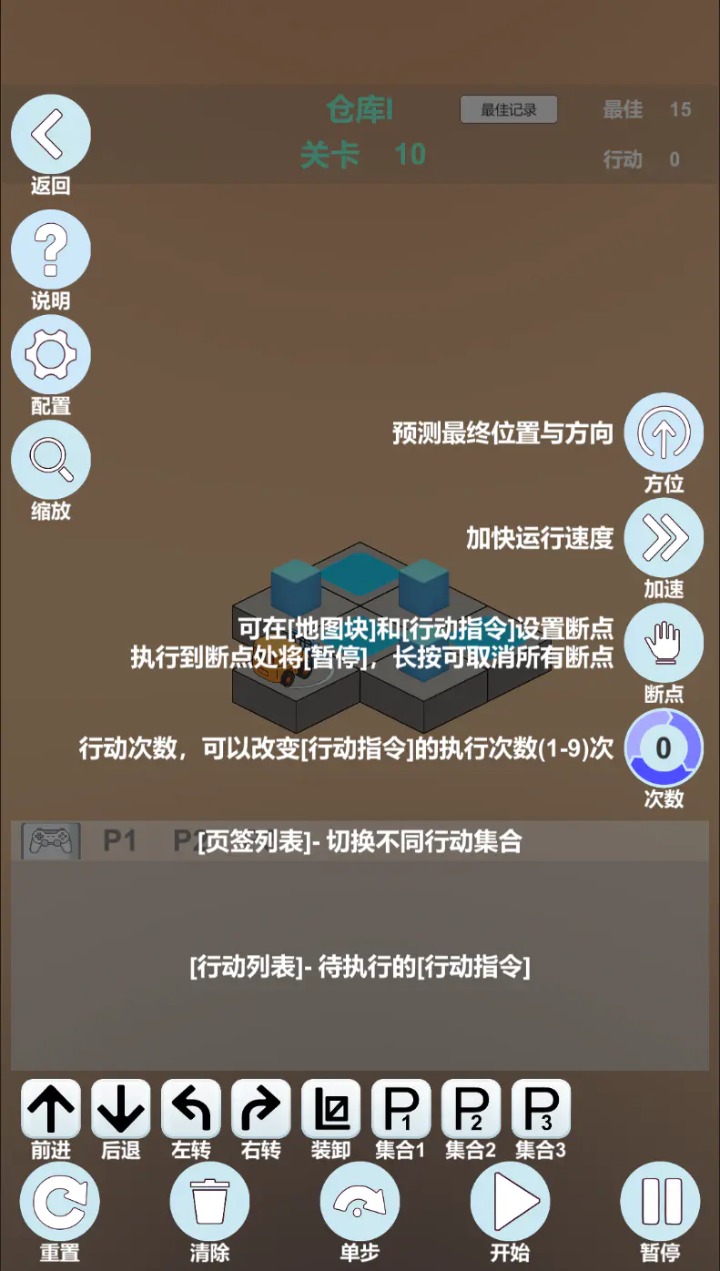
Task: Open the 说明 help button
Action: [x=50, y=250]
